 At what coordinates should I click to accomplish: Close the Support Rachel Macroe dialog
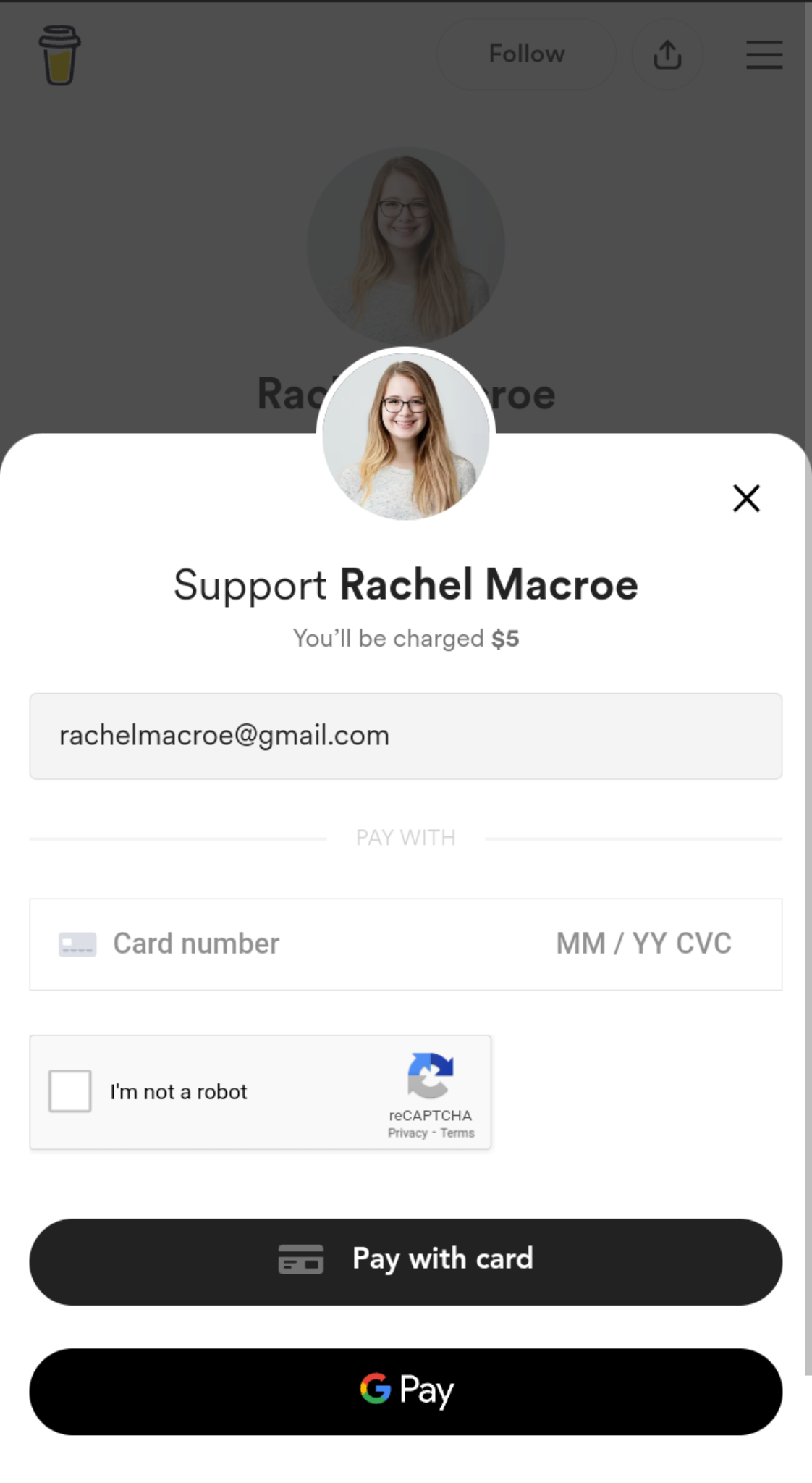[746, 498]
